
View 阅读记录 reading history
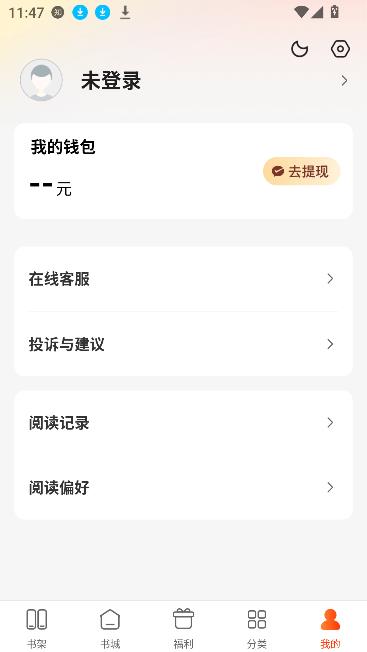(x=183, y=423)
